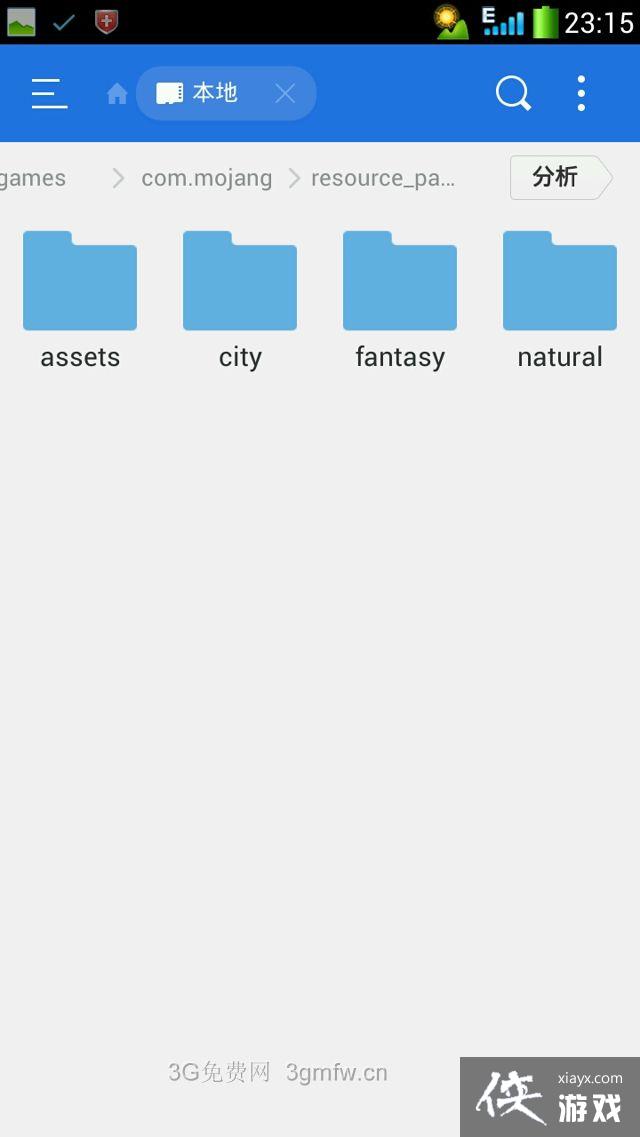Search files with the magnifier icon
This screenshot has height=1137, width=640.
(513, 93)
